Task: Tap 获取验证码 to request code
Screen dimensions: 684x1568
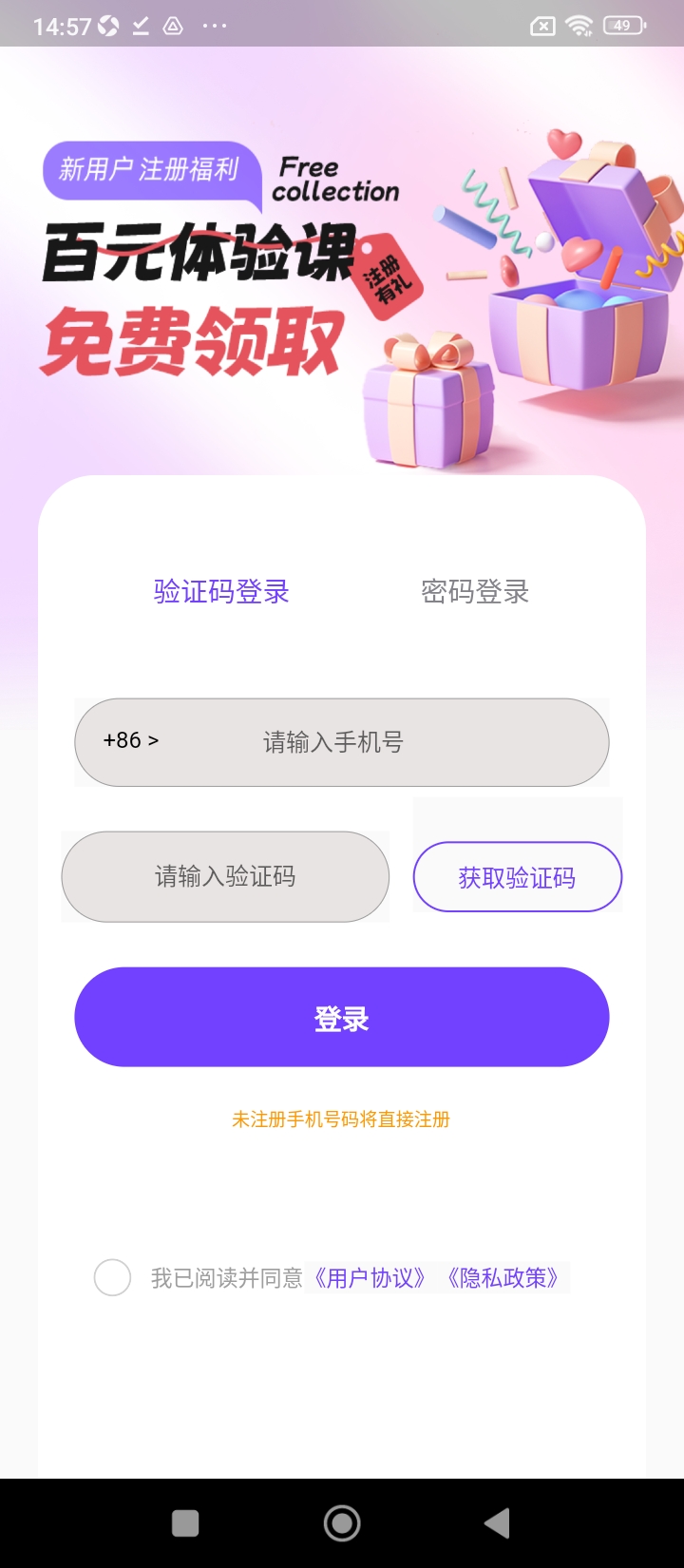Action: point(517,877)
